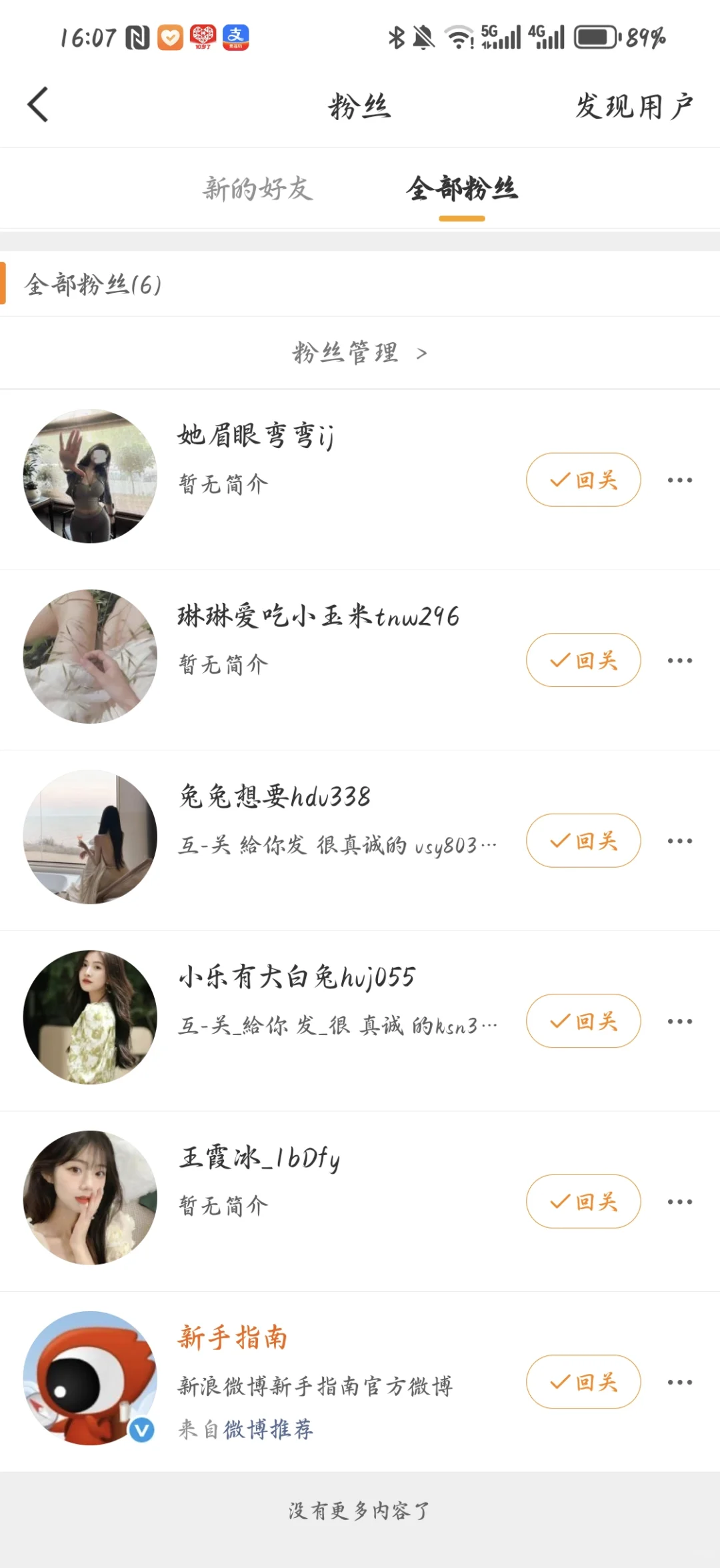
Task: Show more options for 琳琳爱吃小玉米tnw296
Action: pos(679,661)
